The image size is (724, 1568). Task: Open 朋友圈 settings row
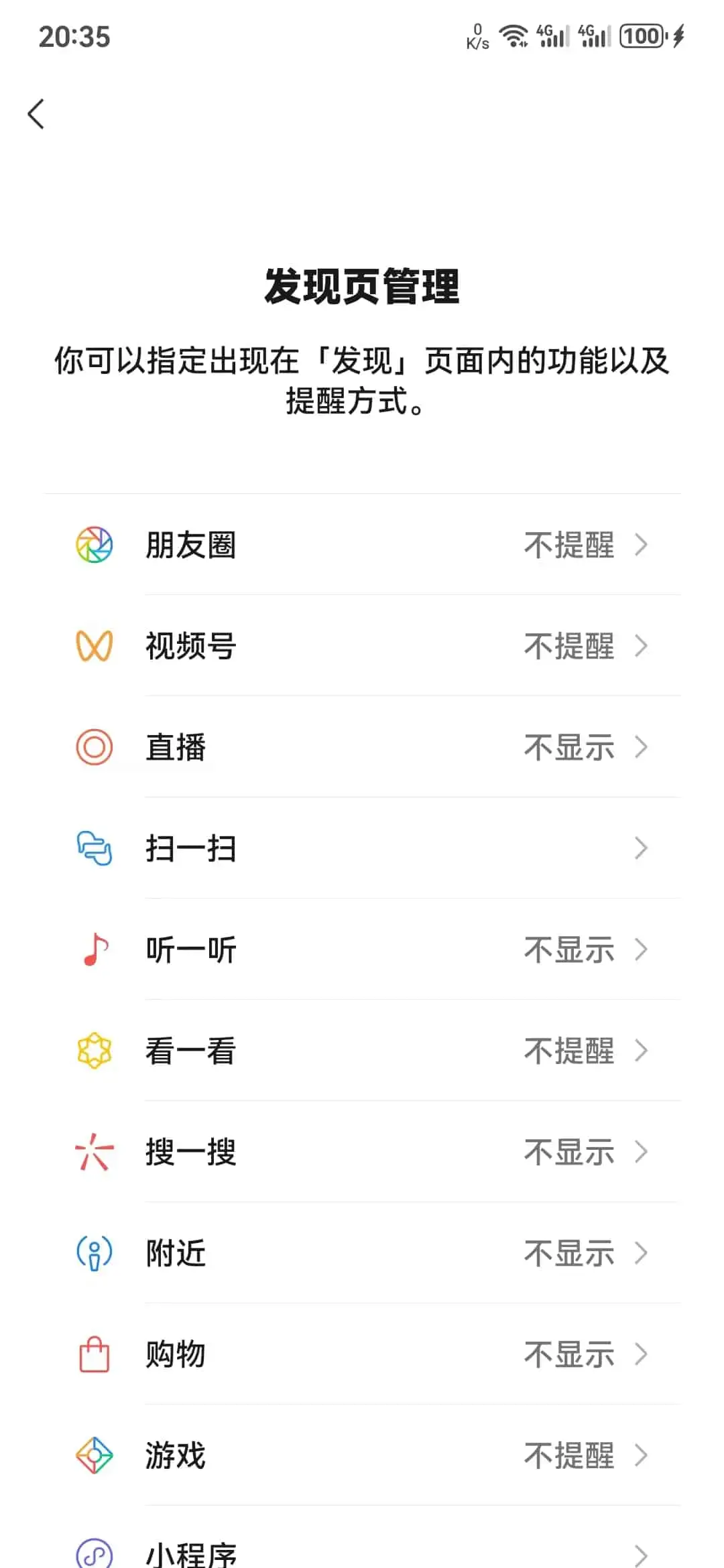coord(362,545)
